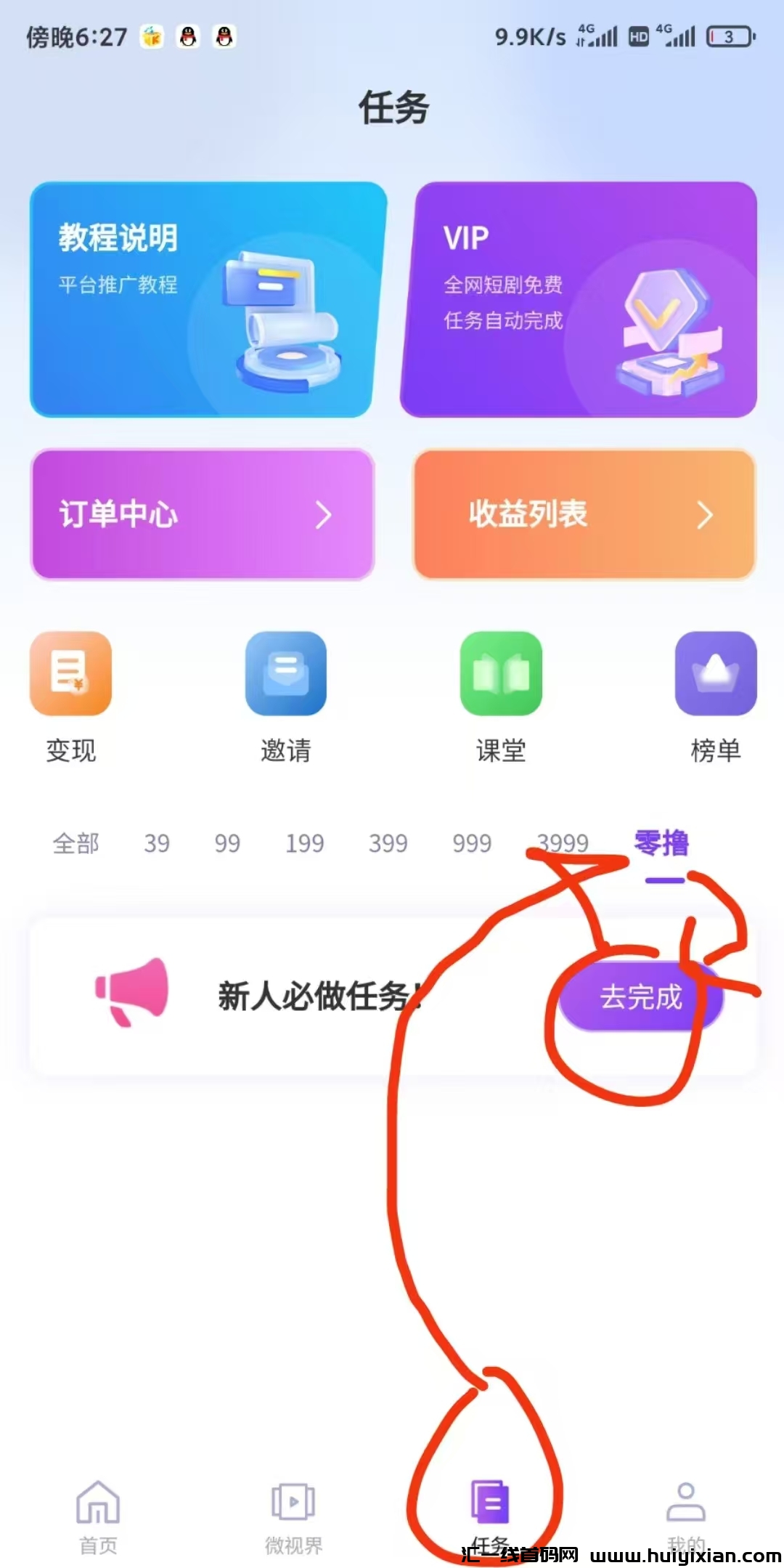This screenshot has height=1568, width=784.
Task: Select the 邀请 (invite) icon
Action: 286,675
